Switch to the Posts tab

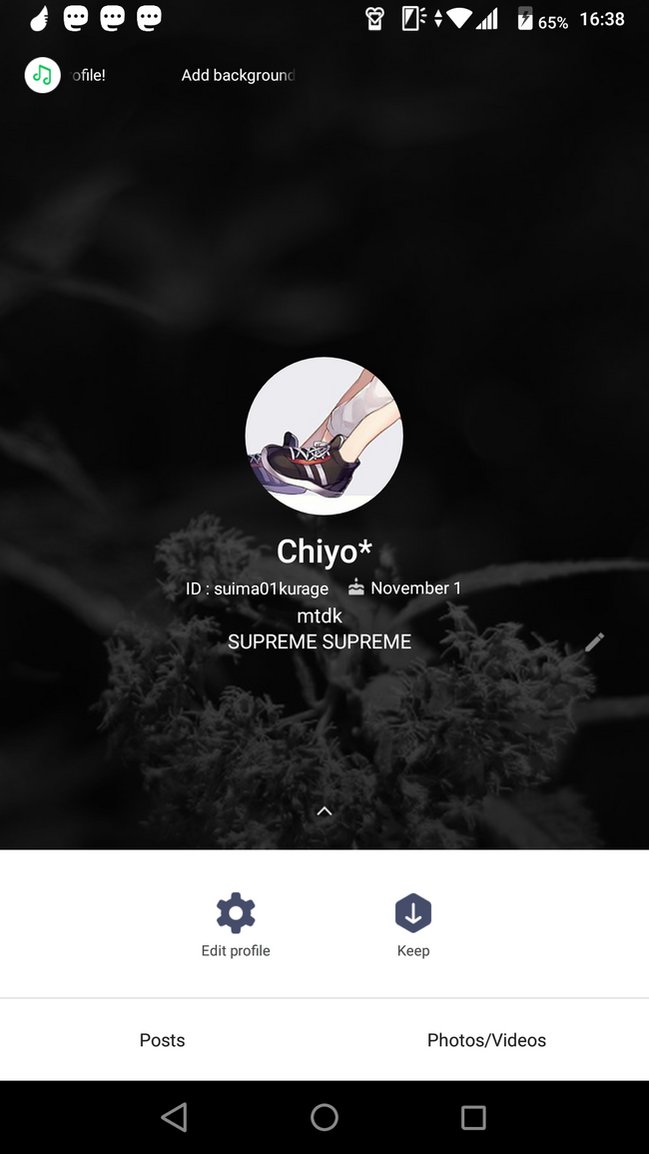click(162, 1040)
